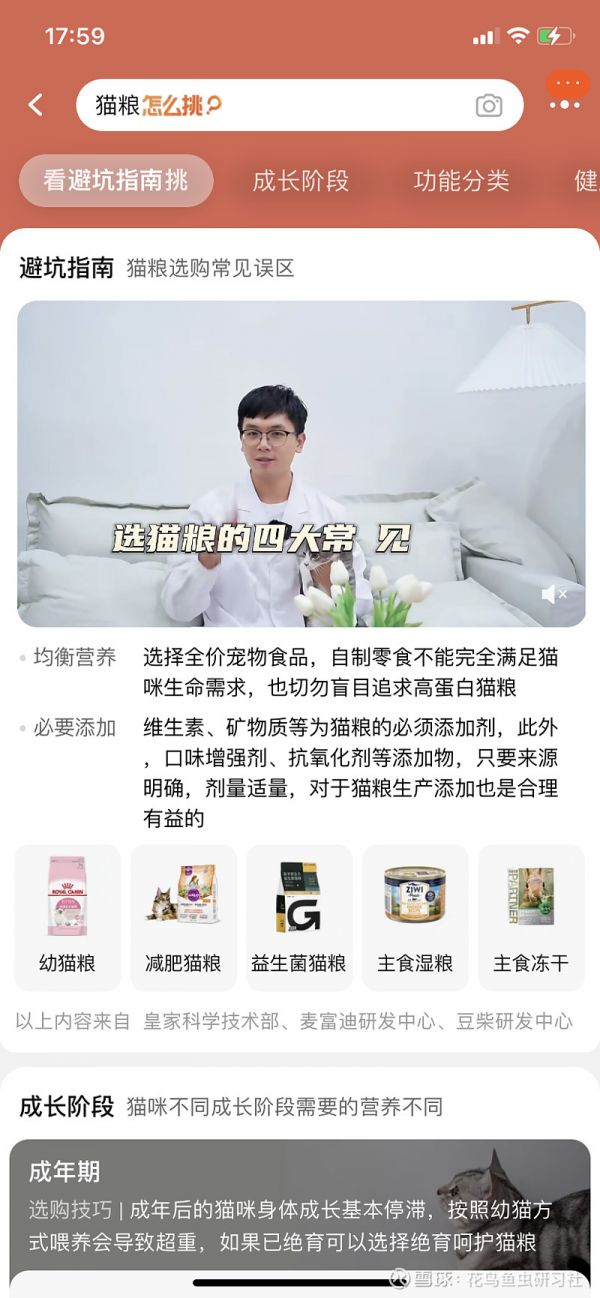Open the 减肥猫粮 category

pyautogui.click(x=183, y=917)
